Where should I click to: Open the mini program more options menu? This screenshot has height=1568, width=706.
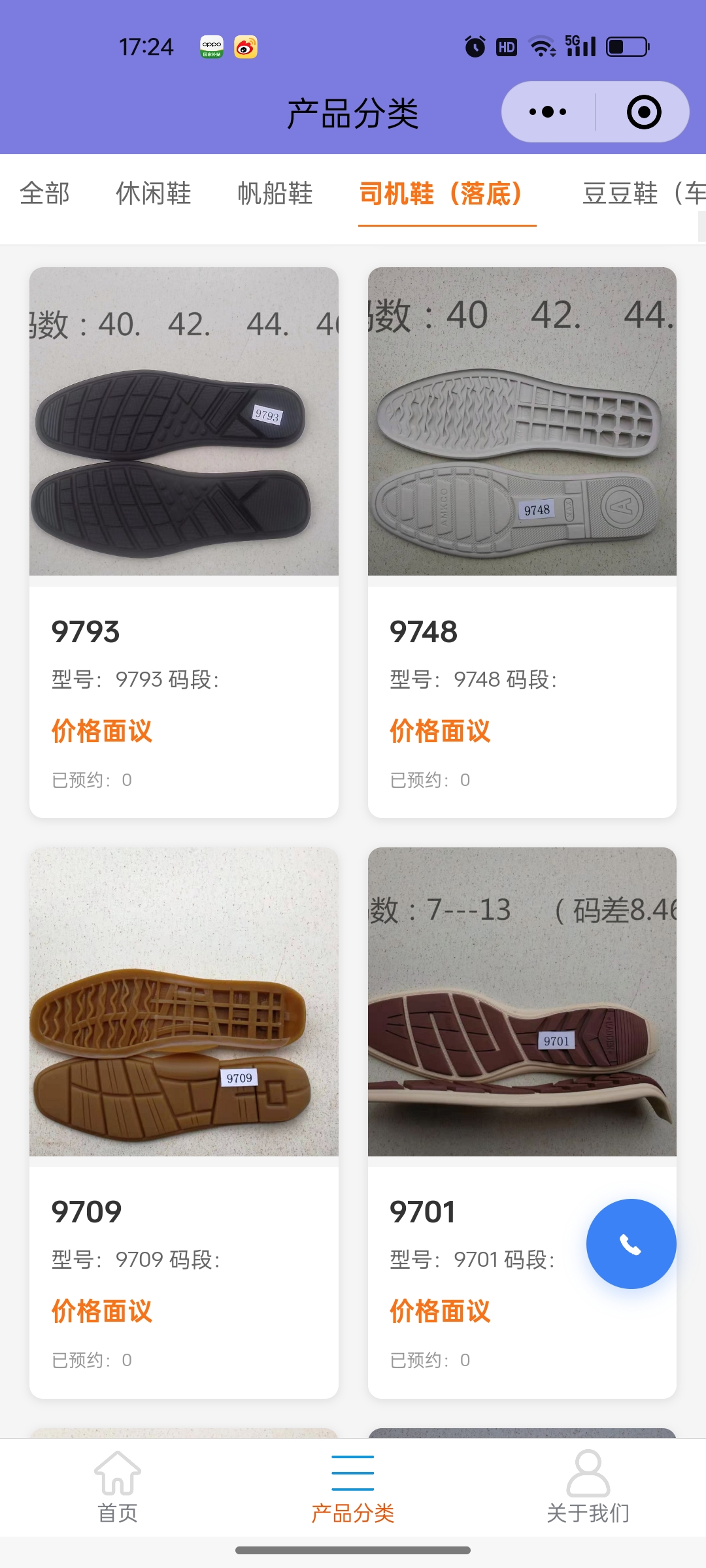click(x=548, y=112)
